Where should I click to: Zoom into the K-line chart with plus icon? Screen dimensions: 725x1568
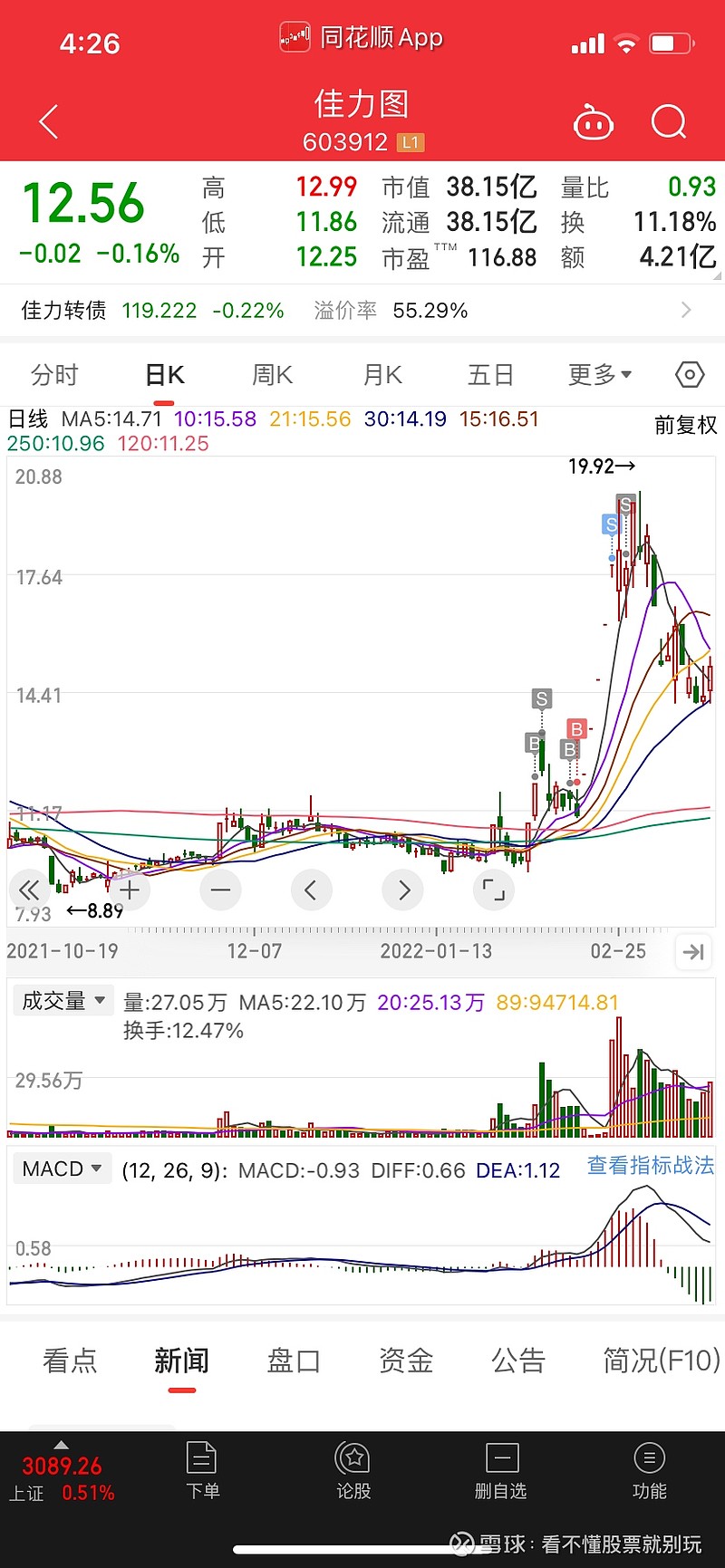tap(130, 890)
